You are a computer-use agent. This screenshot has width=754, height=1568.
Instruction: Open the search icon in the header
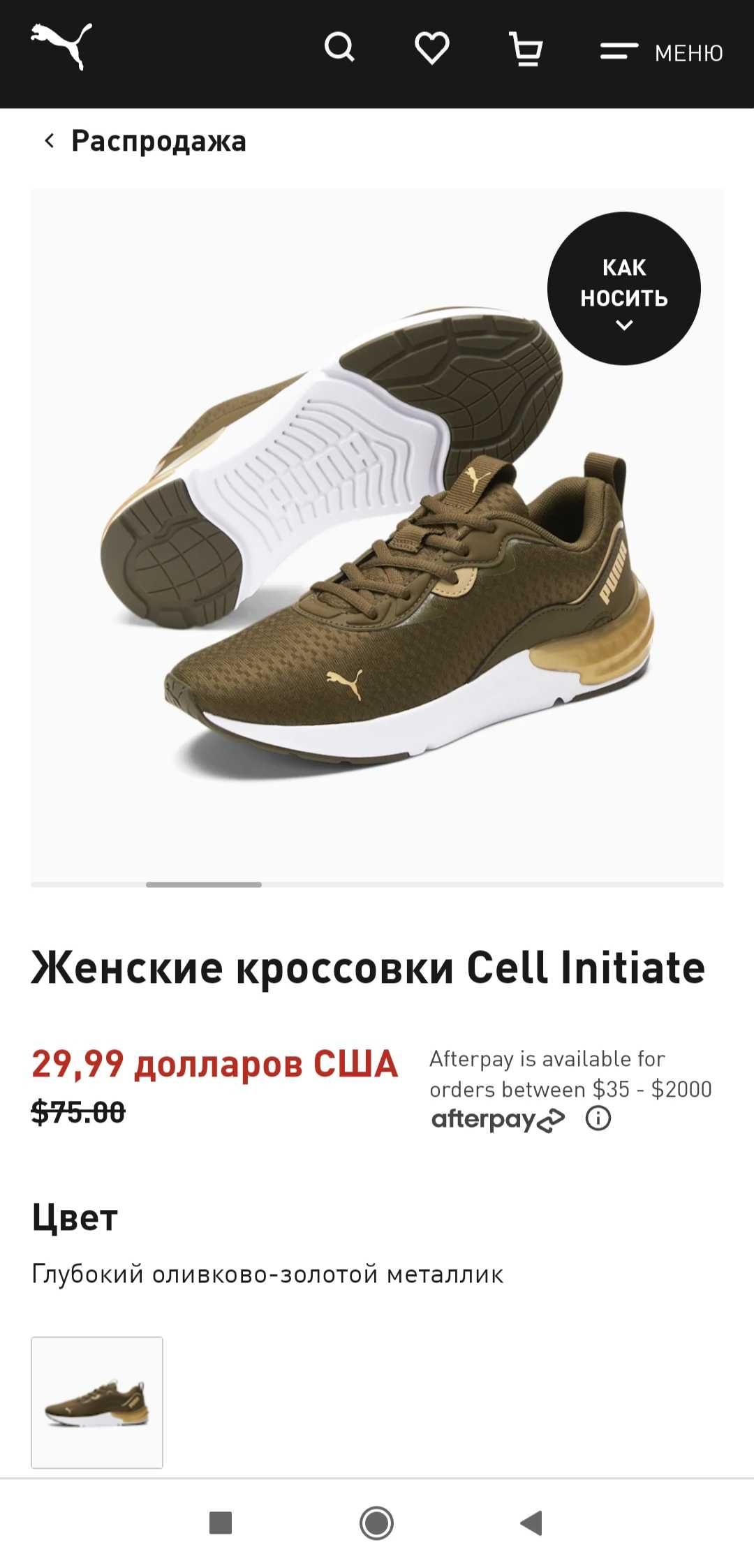click(x=340, y=48)
